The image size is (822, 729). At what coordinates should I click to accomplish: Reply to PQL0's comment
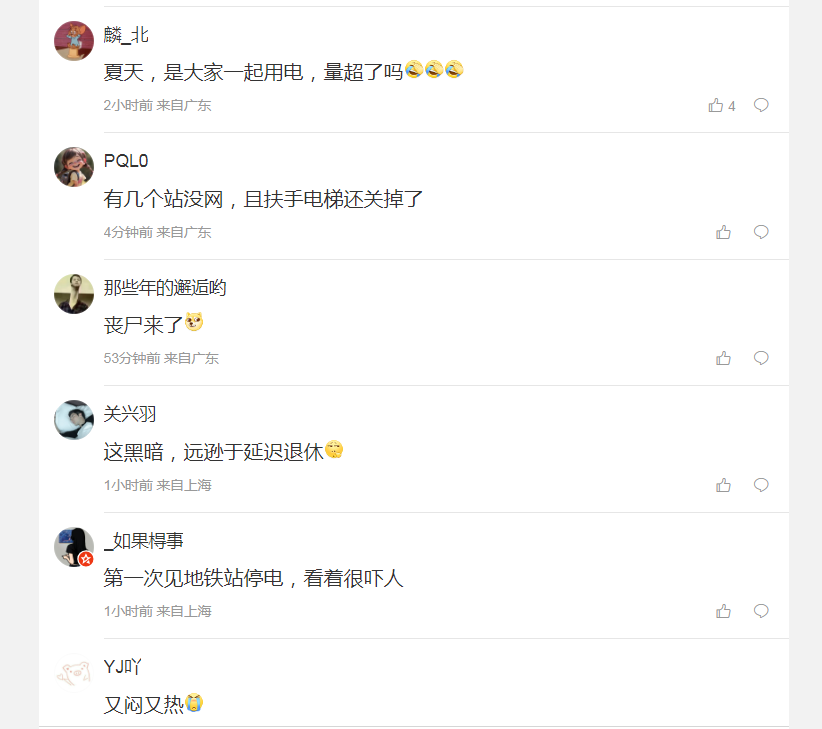761,232
